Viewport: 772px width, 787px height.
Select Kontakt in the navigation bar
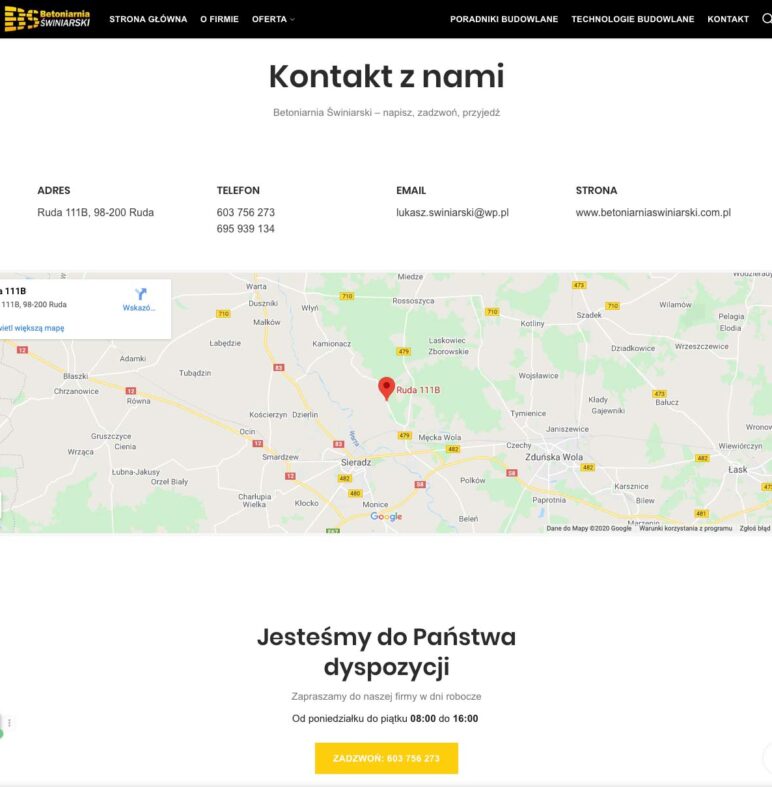(x=727, y=19)
